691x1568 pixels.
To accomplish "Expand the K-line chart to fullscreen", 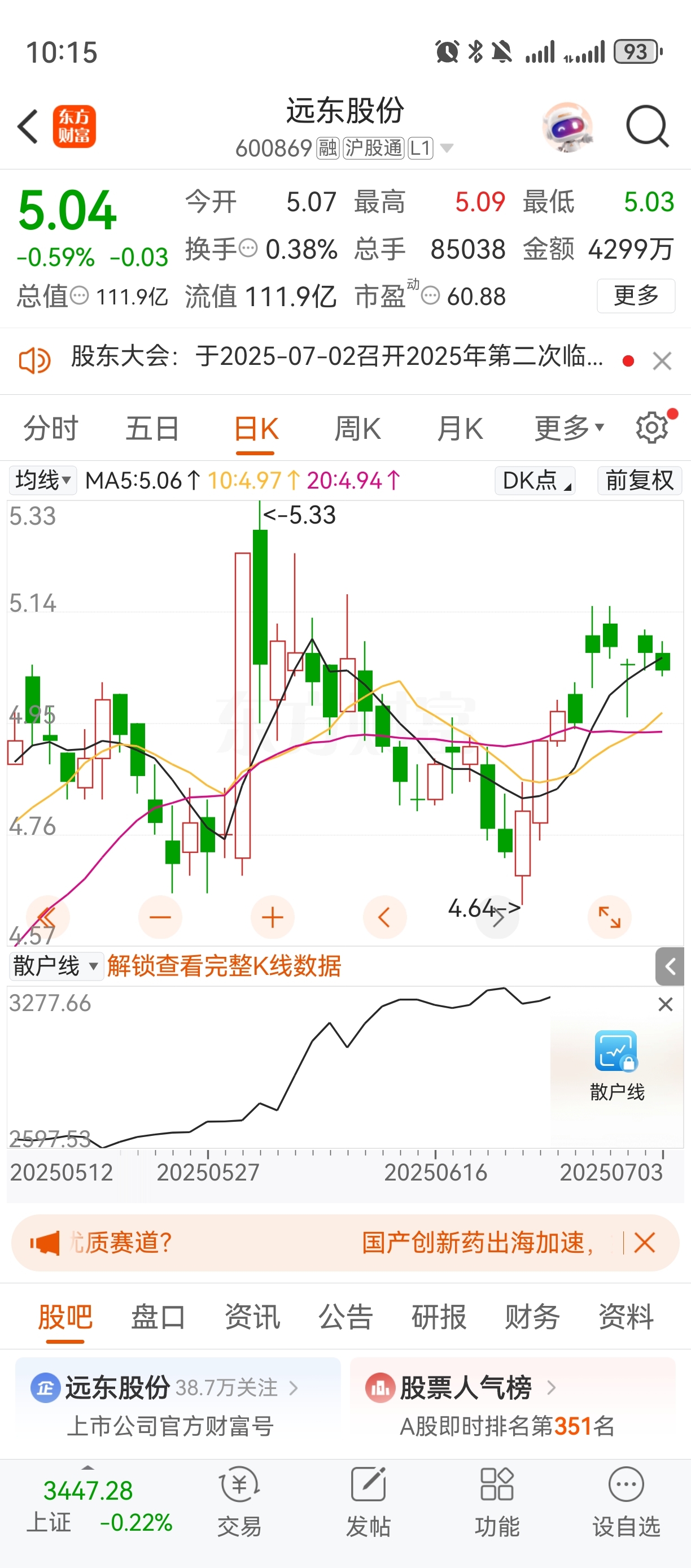I will coord(609,917).
